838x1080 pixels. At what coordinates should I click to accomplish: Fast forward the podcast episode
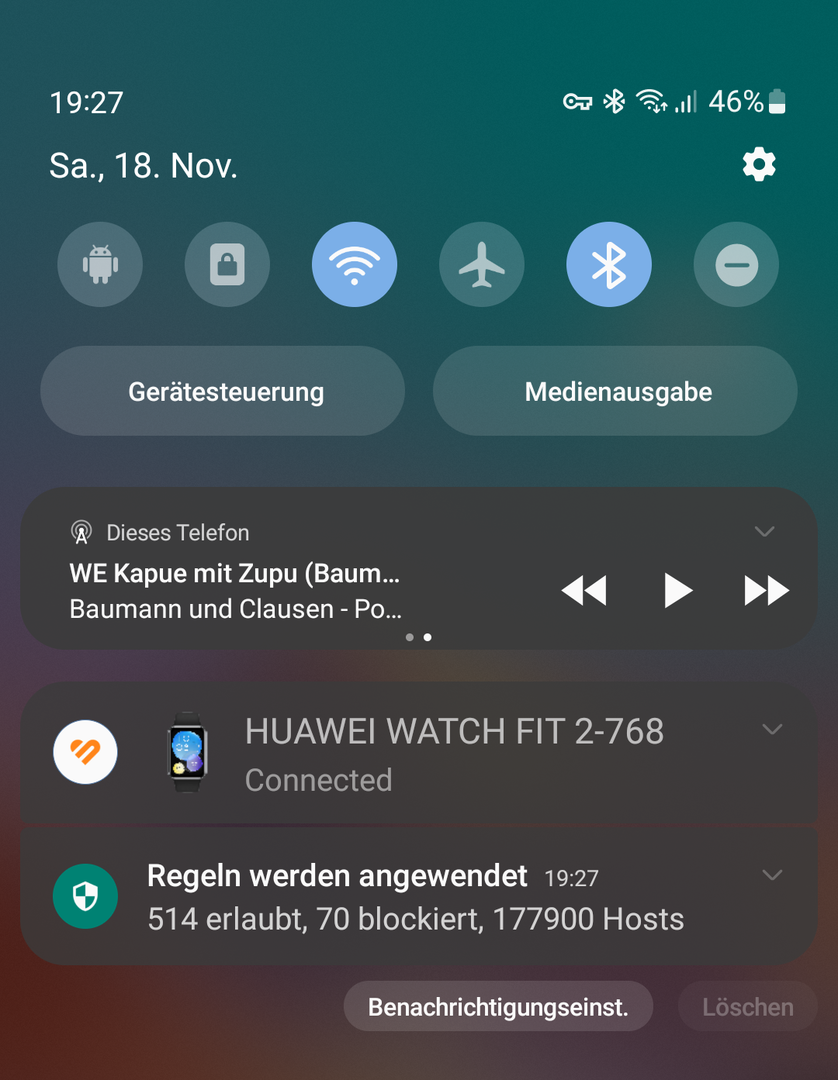tap(766, 591)
